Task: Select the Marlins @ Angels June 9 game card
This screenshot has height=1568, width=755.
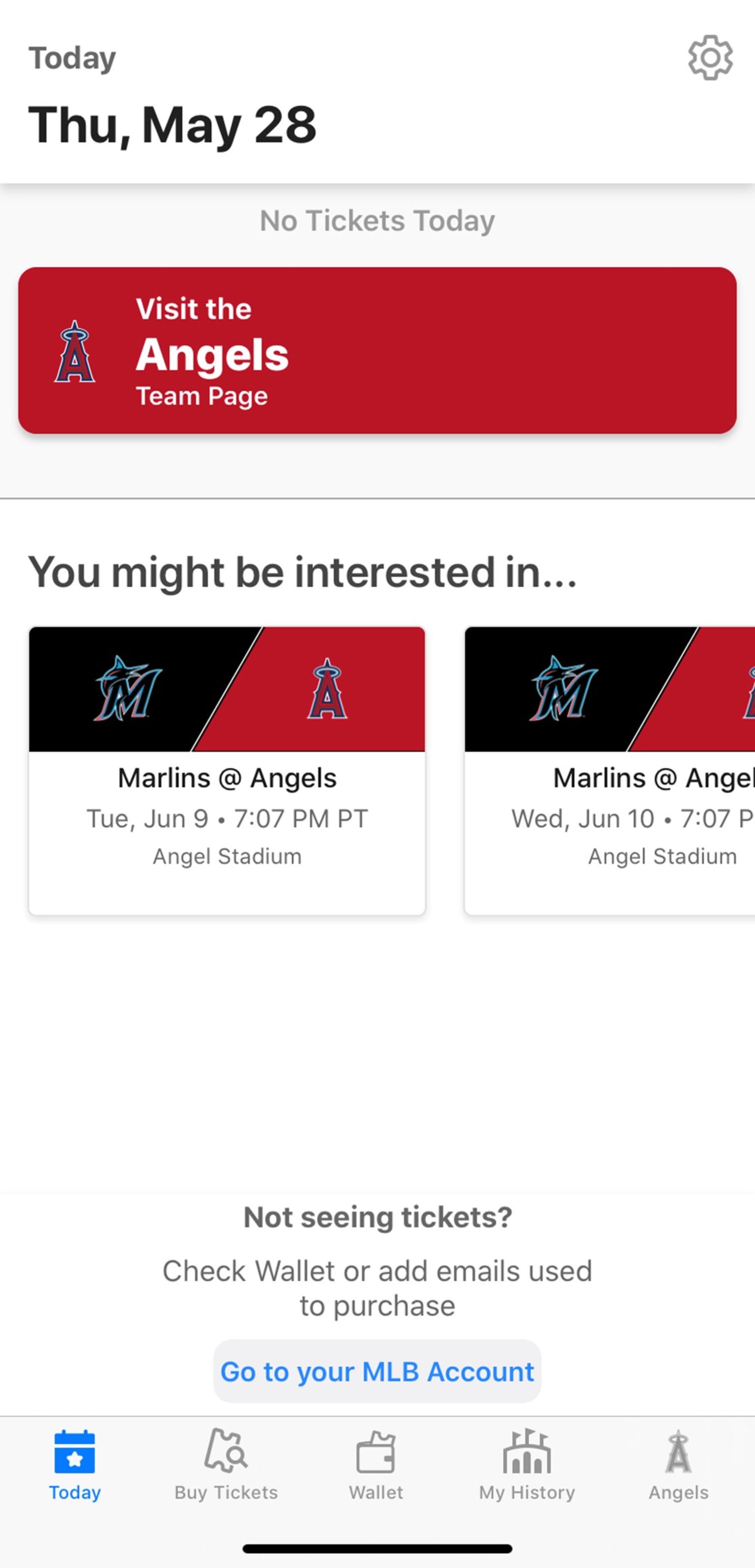Action: tap(226, 773)
